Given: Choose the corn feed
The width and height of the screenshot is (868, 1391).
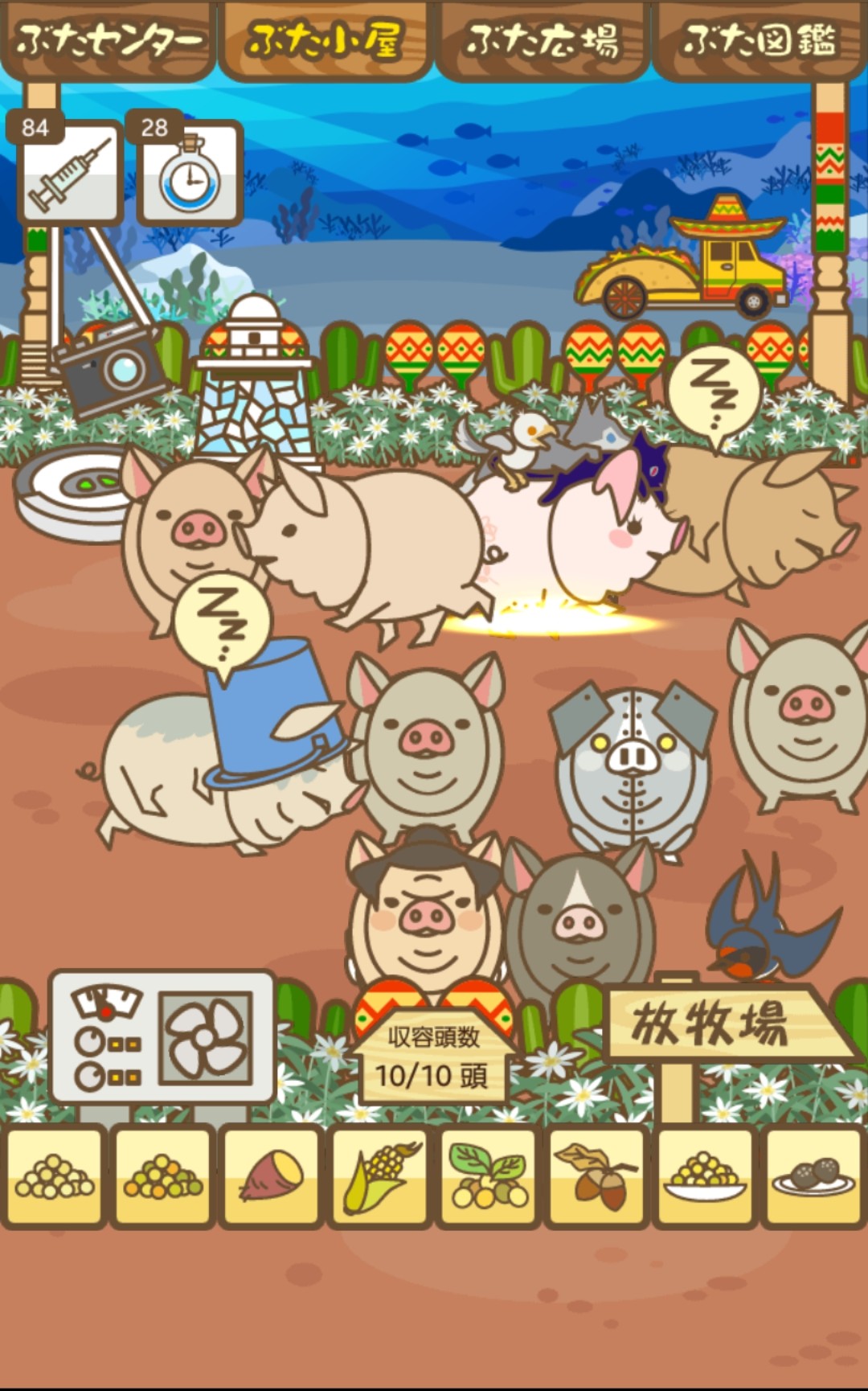Looking at the screenshot, I should (380, 1178).
